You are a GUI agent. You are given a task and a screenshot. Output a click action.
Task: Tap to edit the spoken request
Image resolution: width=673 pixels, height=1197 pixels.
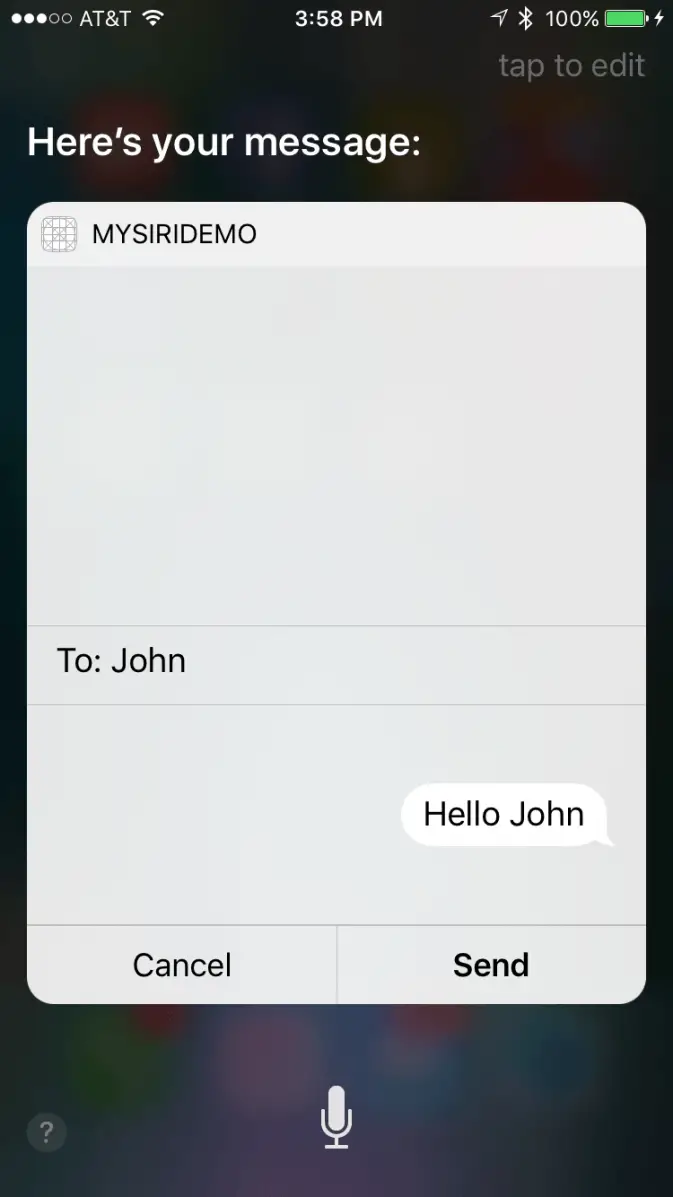coord(571,66)
